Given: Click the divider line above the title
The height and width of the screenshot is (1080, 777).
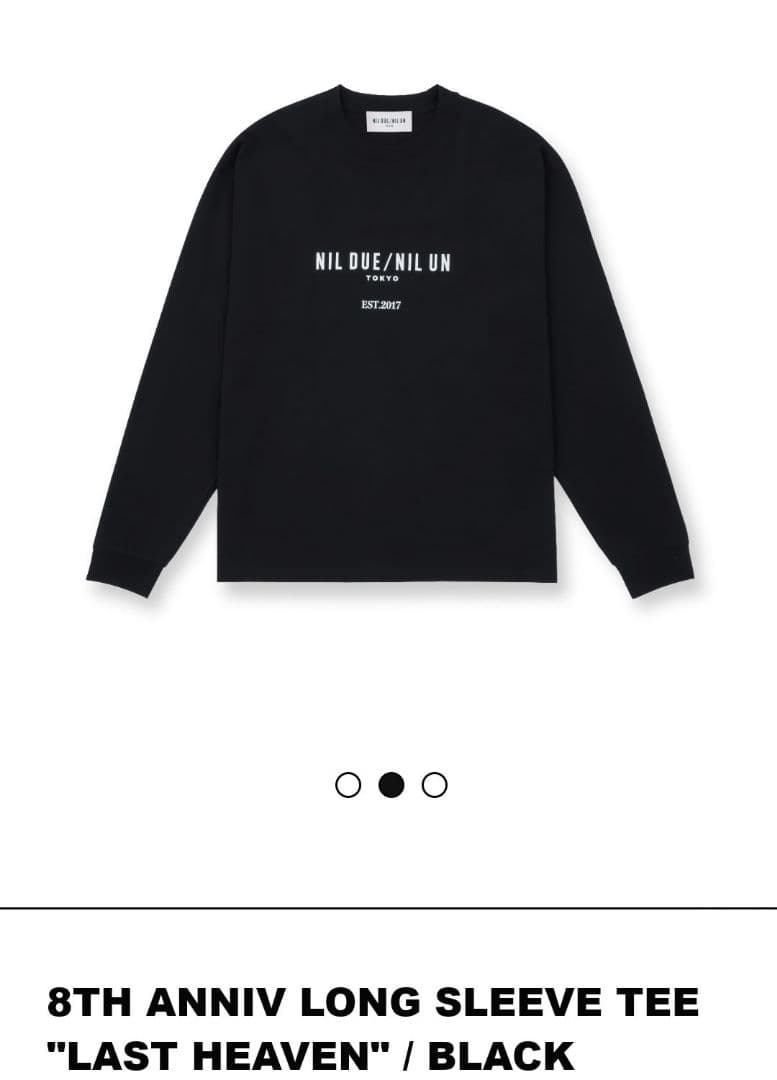Looking at the screenshot, I should [388, 903].
